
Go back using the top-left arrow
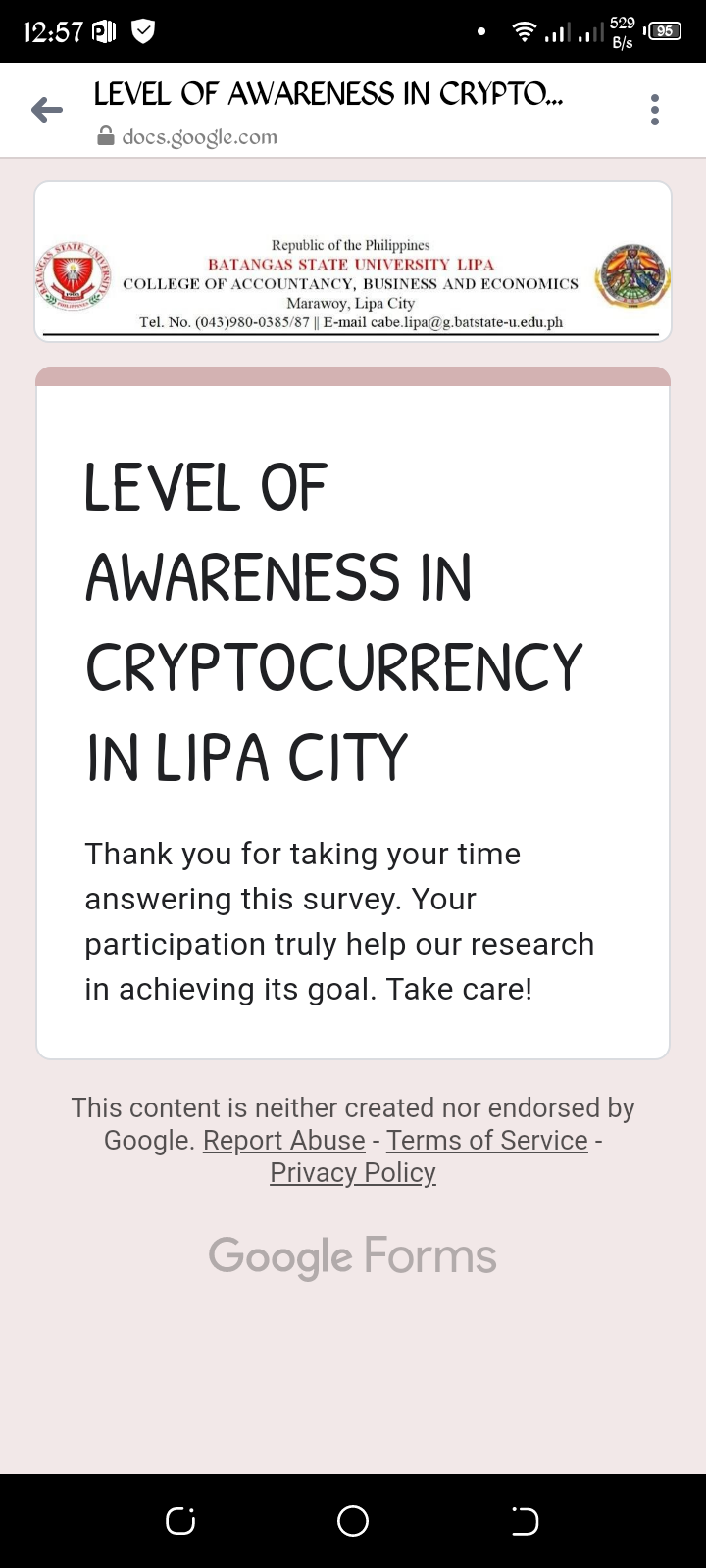pyautogui.click(x=47, y=110)
